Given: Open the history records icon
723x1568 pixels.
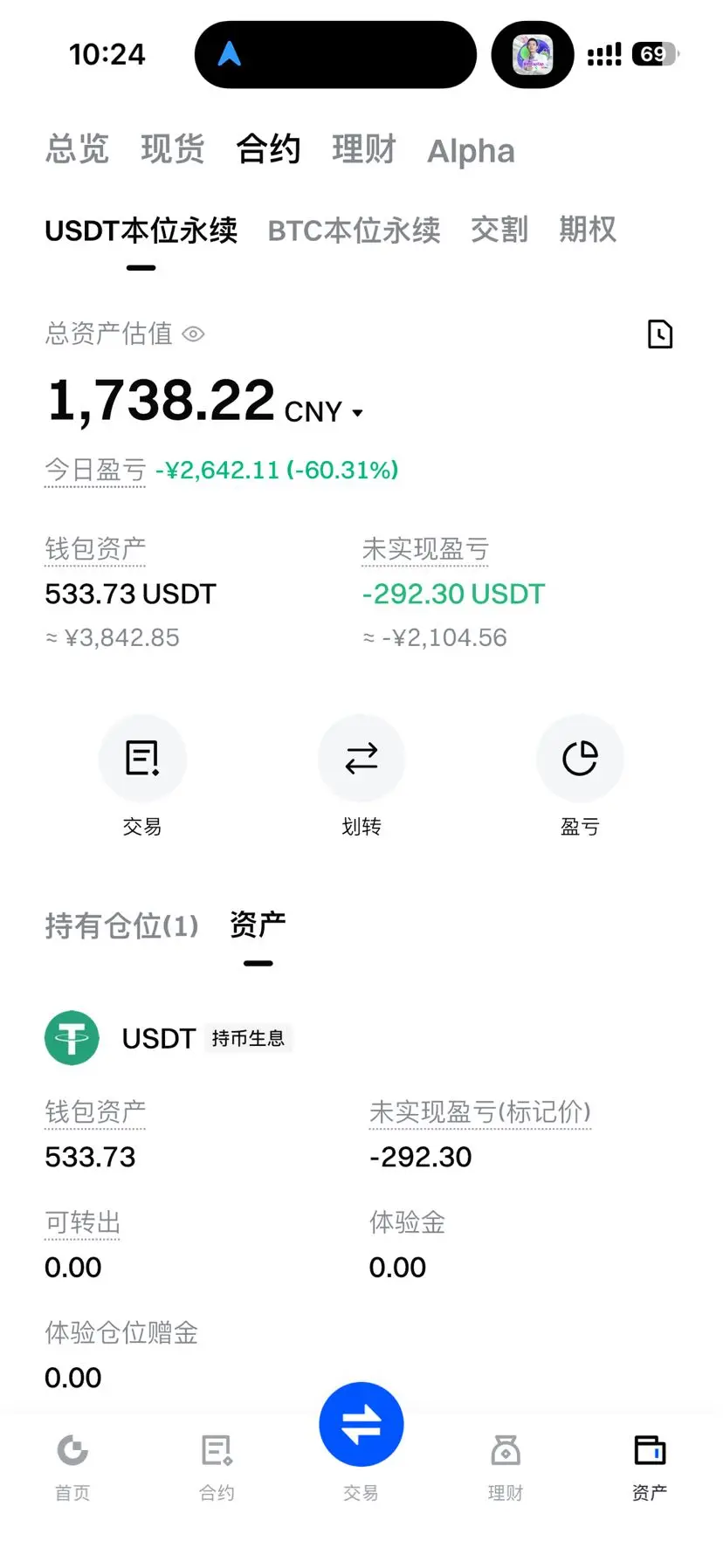Looking at the screenshot, I should (x=660, y=334).
